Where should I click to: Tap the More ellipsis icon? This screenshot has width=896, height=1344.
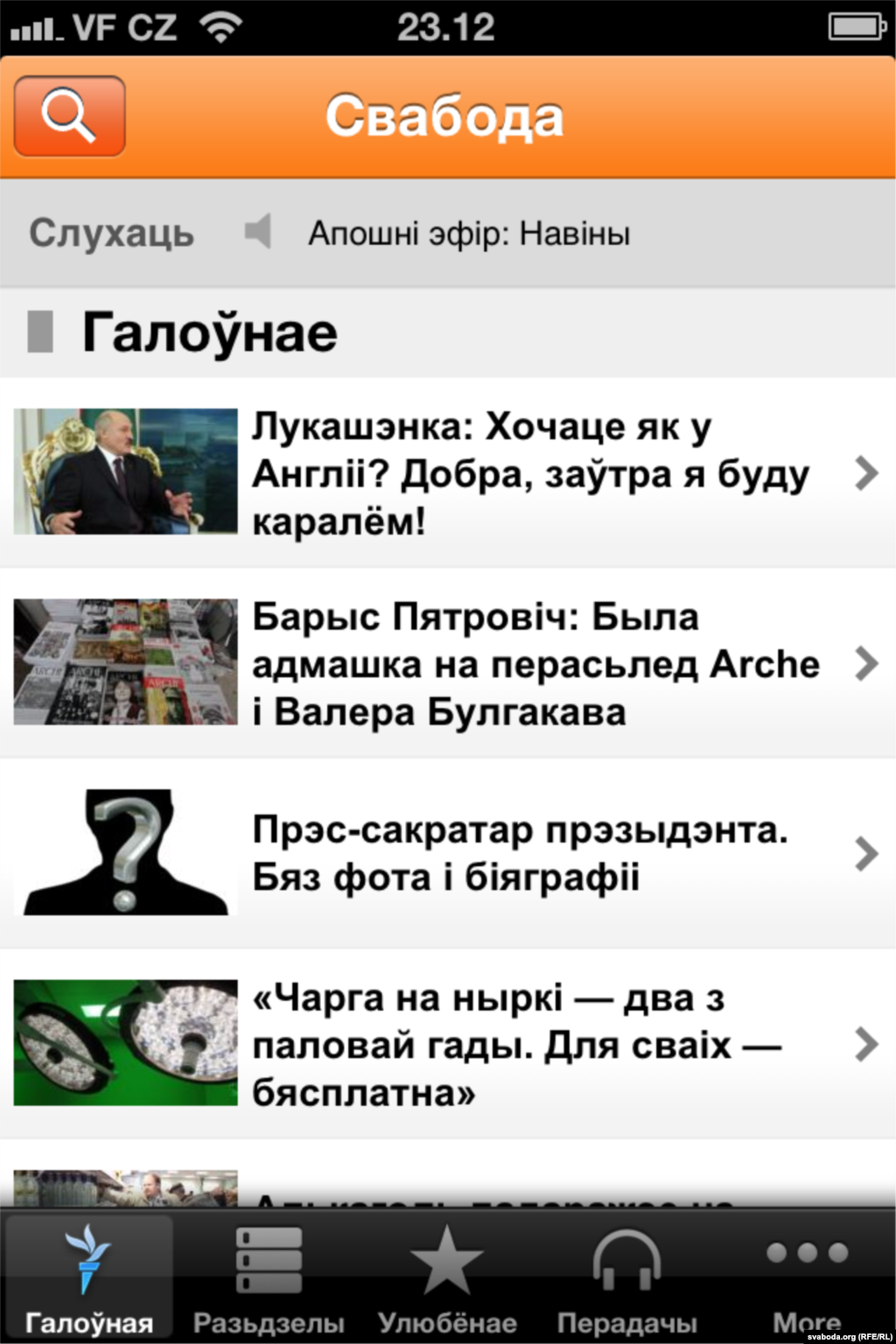coord(807,1253)
